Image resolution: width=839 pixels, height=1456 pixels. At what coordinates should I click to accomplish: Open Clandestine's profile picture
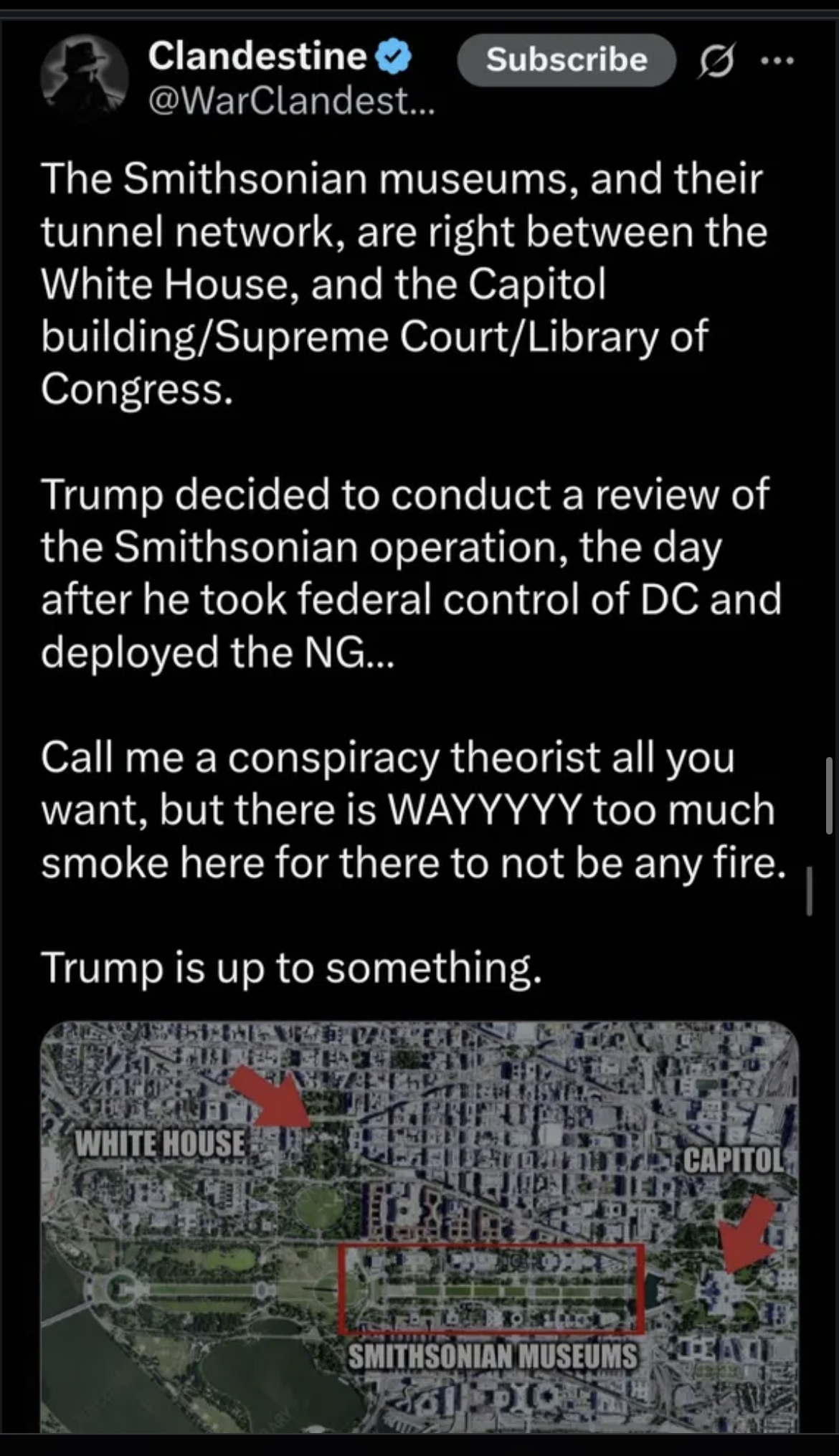(x=85, y=77)
